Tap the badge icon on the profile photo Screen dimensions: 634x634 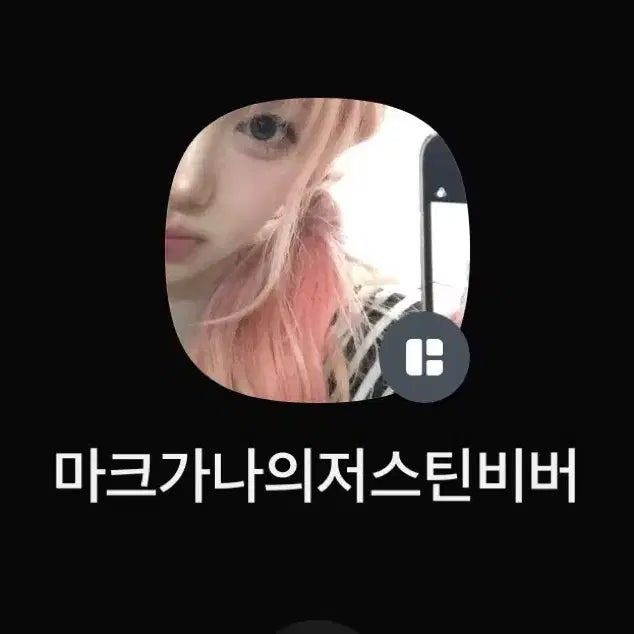(x=424, y=357)
